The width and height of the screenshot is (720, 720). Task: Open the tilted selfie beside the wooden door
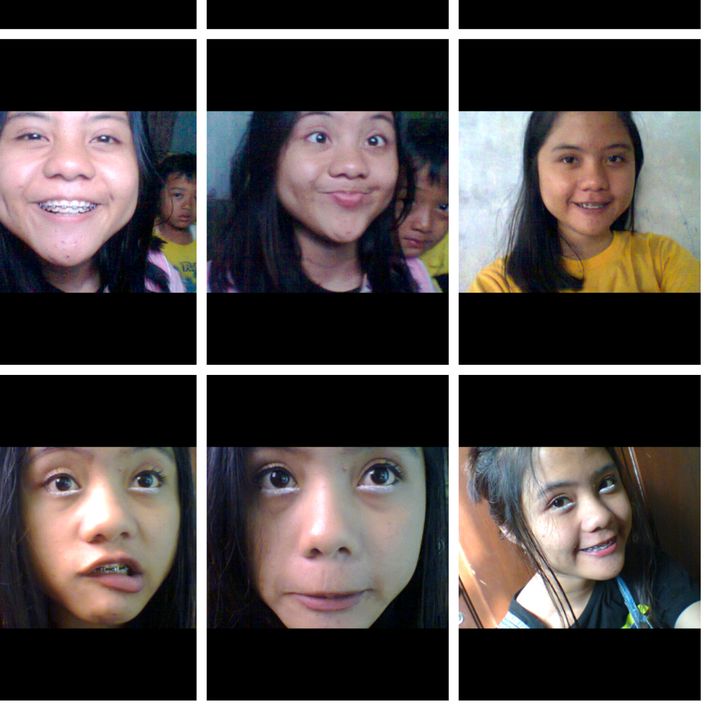580,538
